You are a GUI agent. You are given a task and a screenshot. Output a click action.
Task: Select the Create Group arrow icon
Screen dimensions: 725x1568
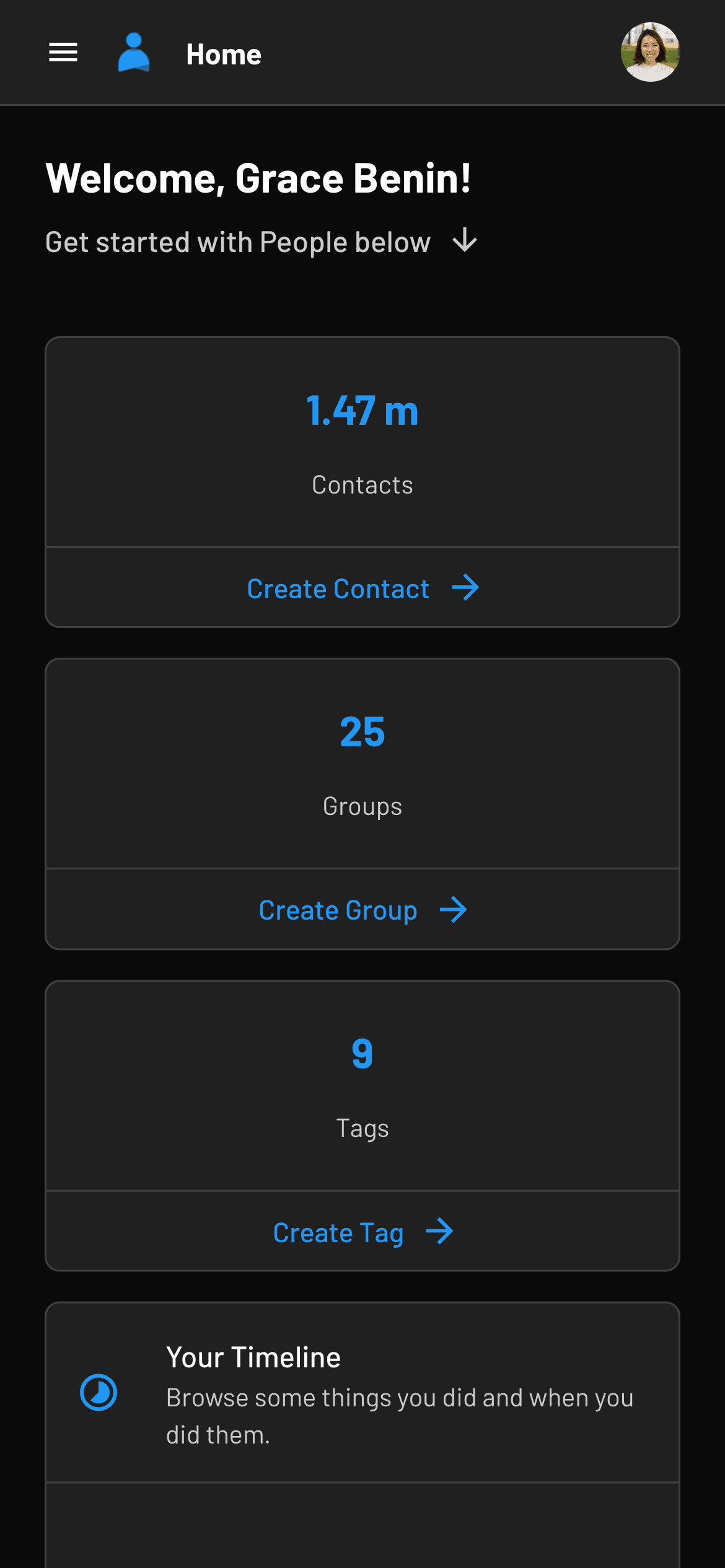point(454,910)
